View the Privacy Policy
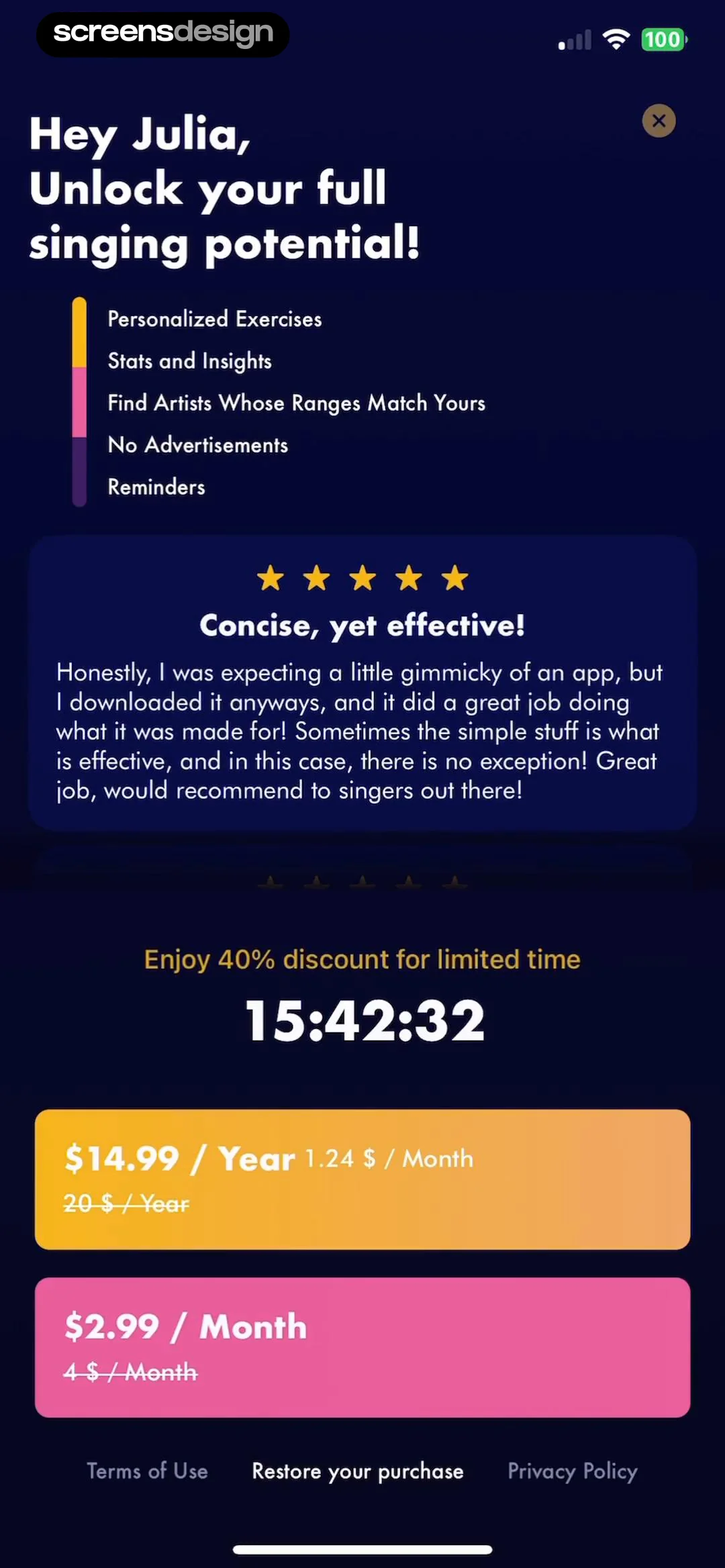 [x=572, y=1471]
